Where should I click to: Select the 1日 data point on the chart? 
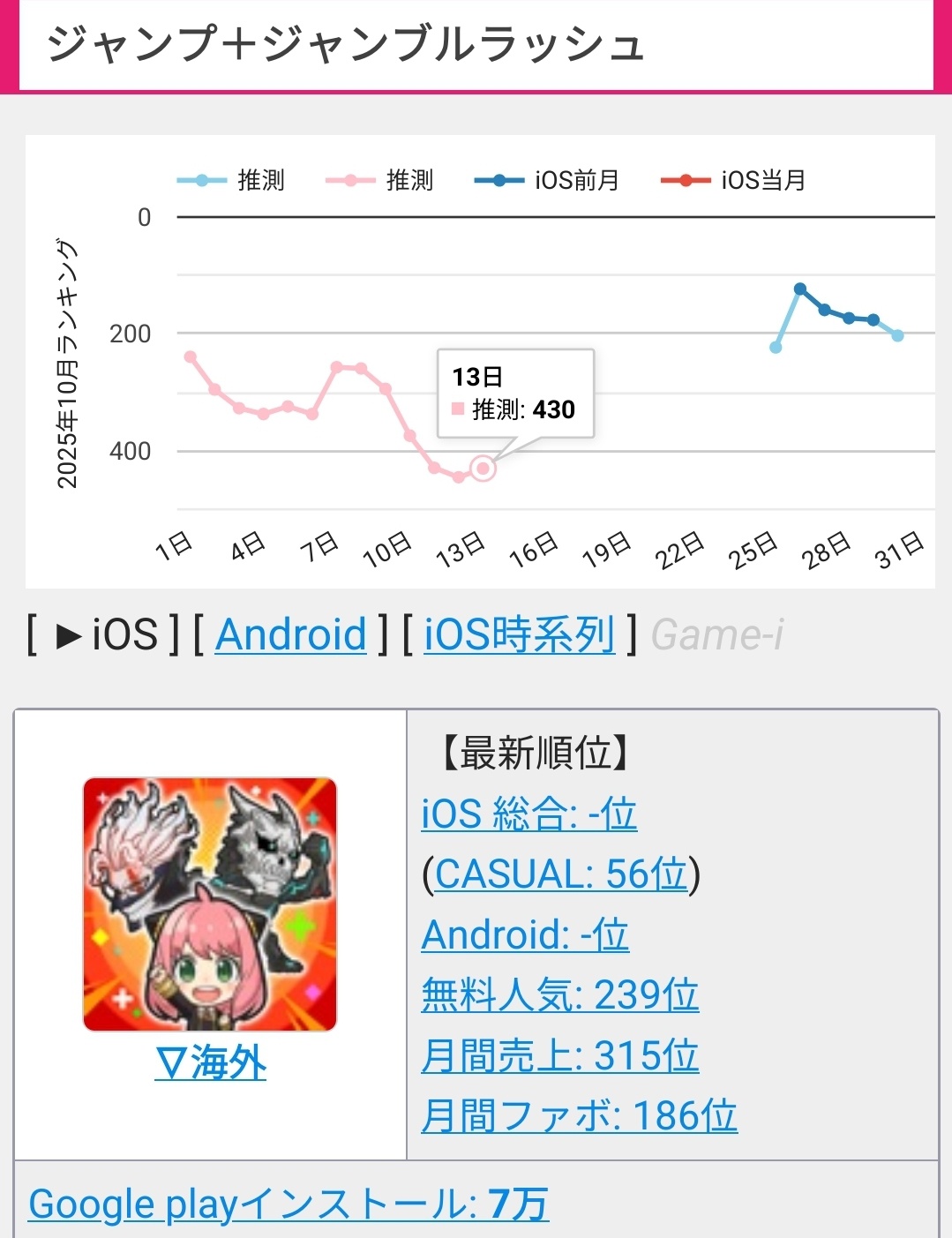pos(190,357)
